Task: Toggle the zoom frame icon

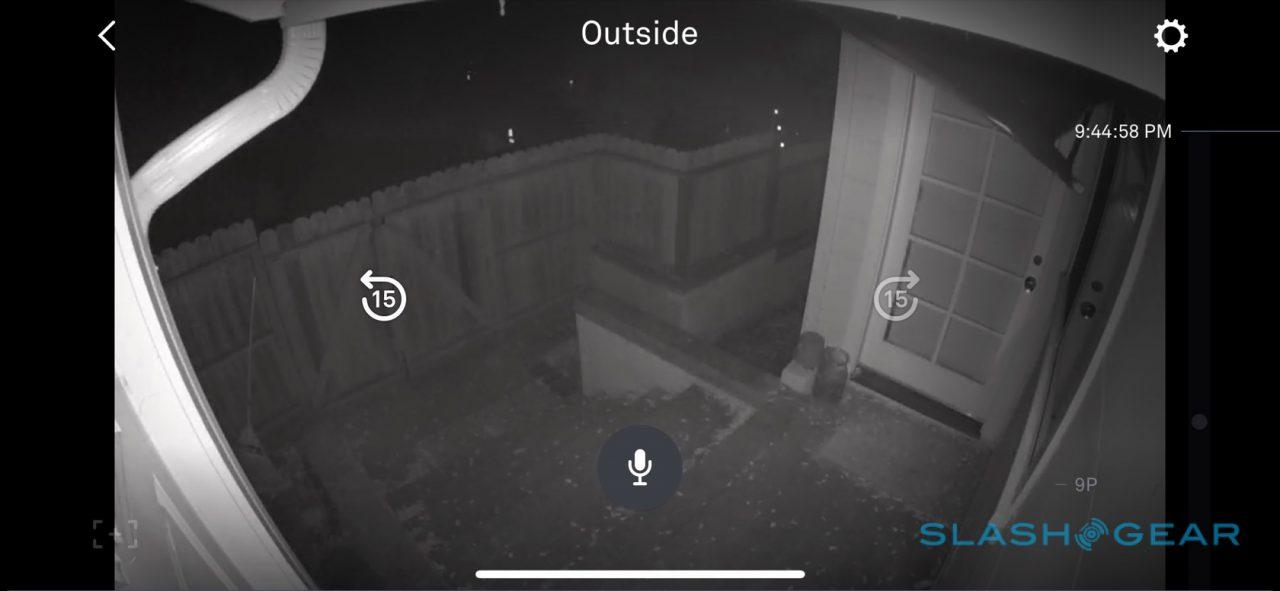Action: [114, 534]
